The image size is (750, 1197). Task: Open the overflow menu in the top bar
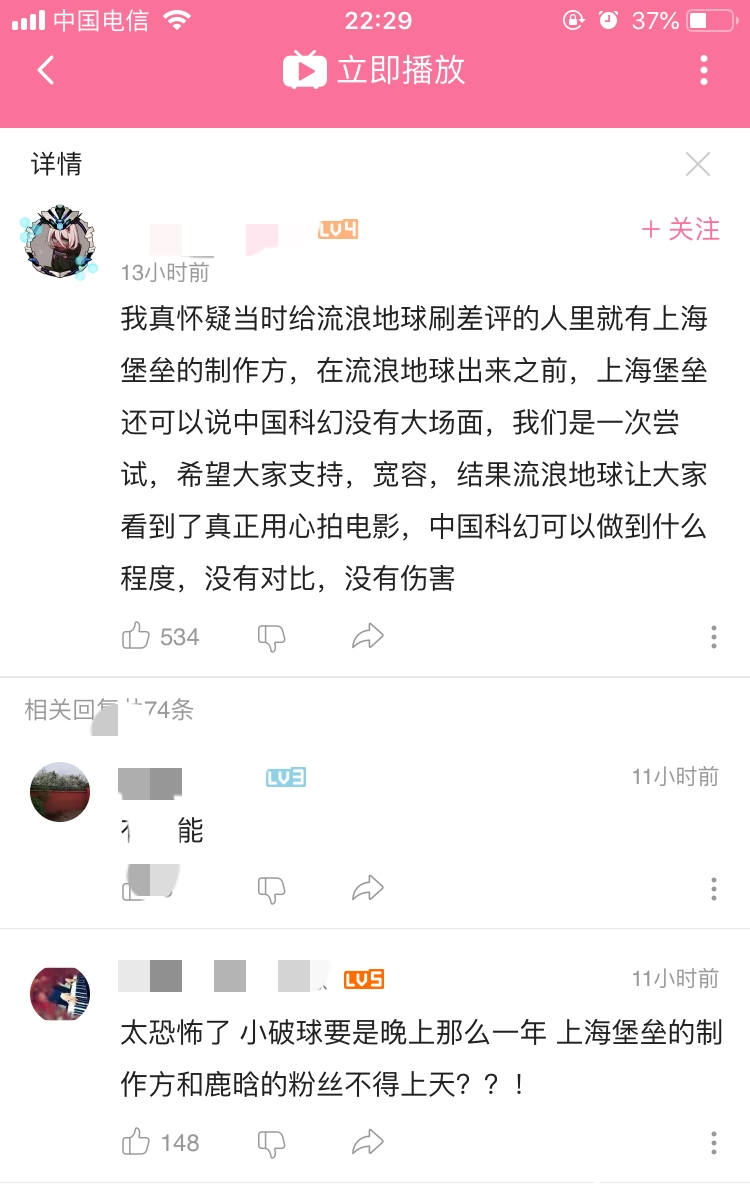[x=704, y=70]
